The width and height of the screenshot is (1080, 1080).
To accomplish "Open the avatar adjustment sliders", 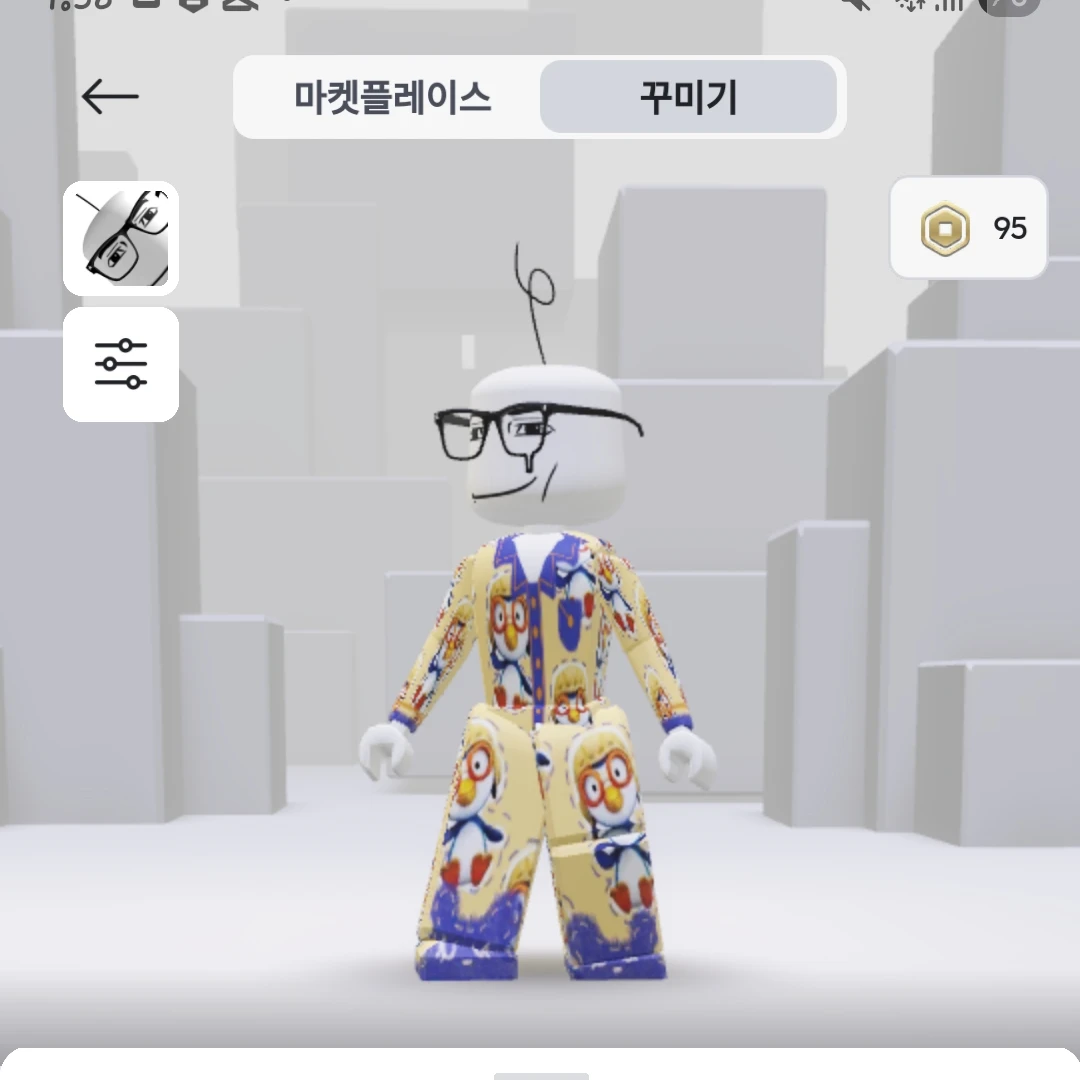I will click(x=121, y=364).
